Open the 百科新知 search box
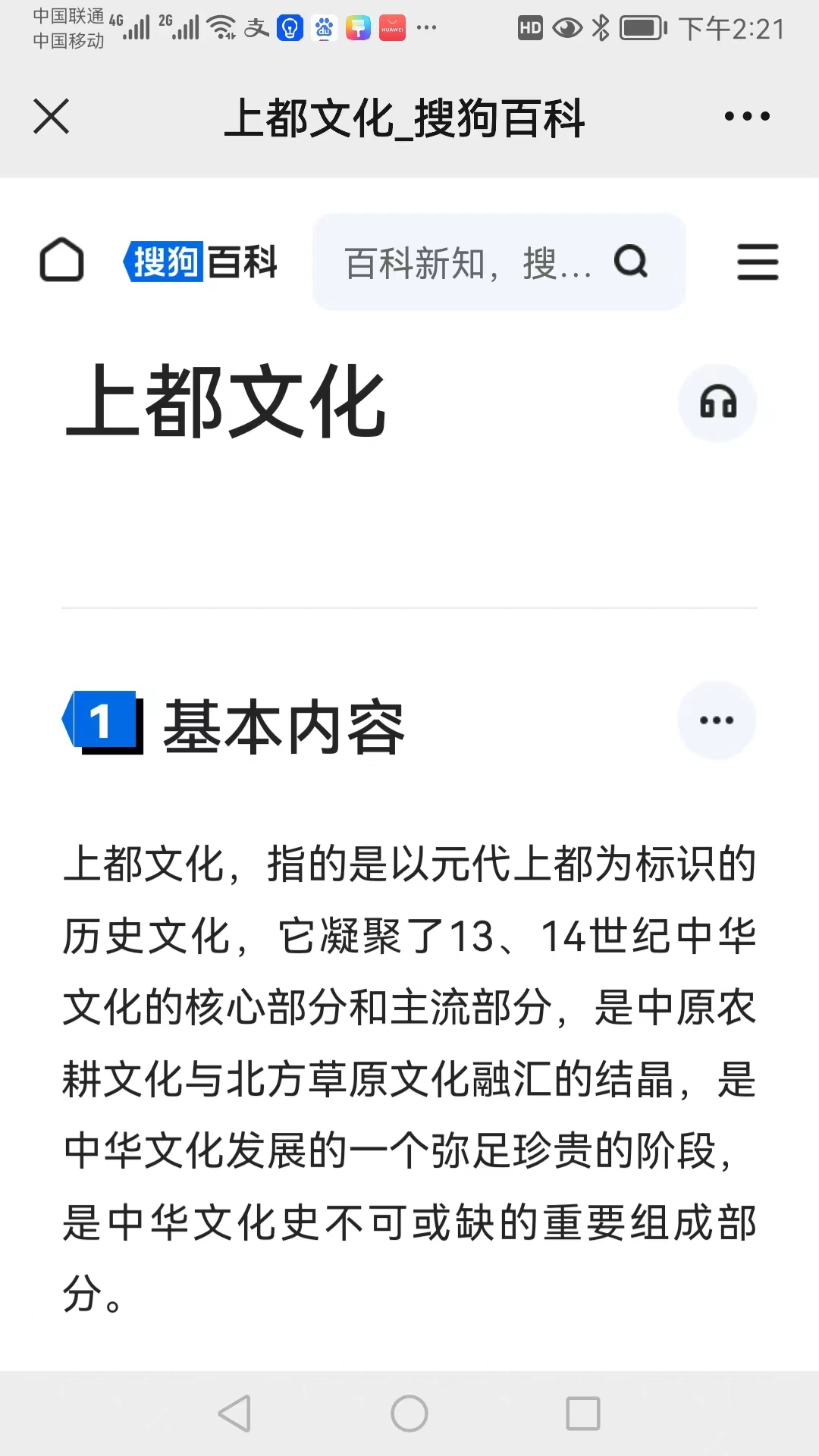Viewport: 819px width, 1456px height. (499, 262)
